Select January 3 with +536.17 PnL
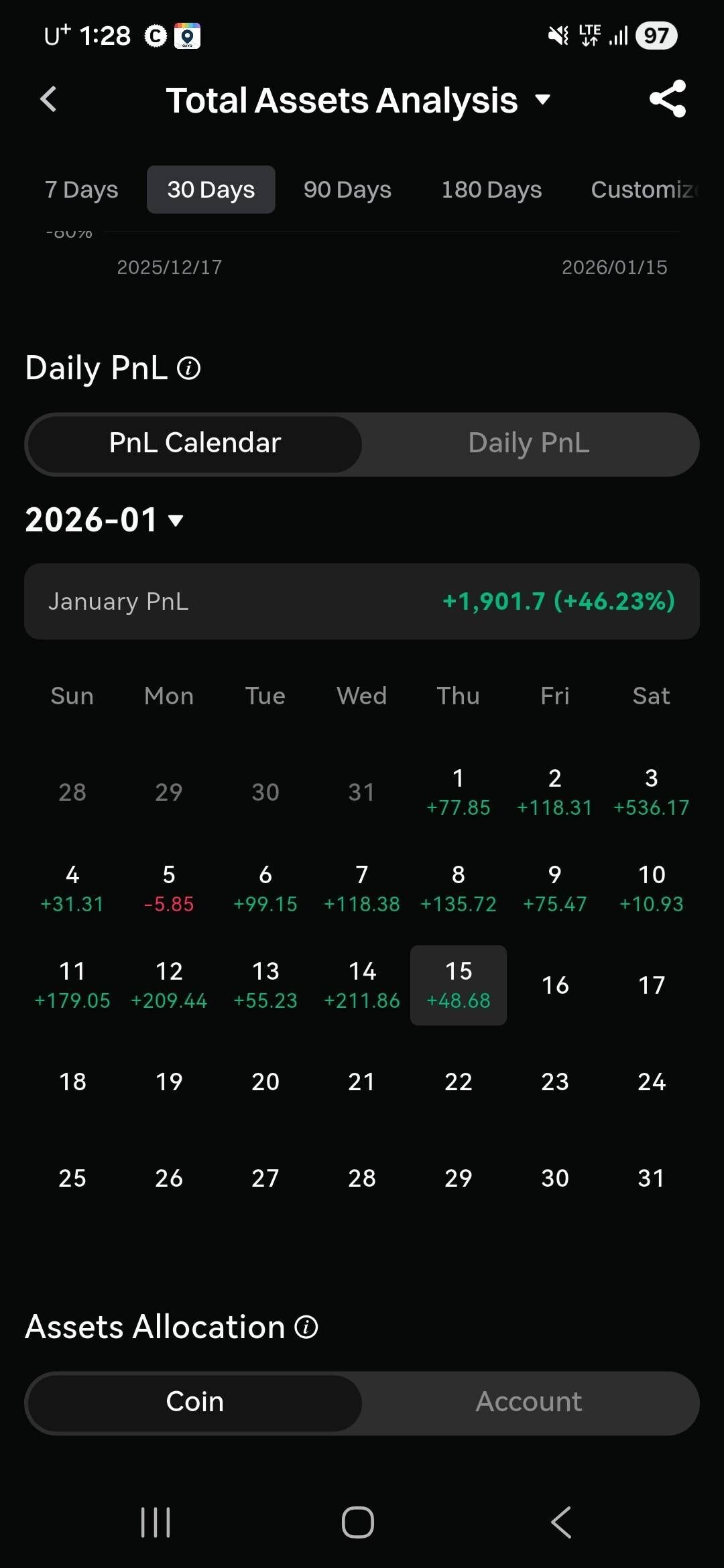This screenshot has height=1568, width=724. pos(651,792)
